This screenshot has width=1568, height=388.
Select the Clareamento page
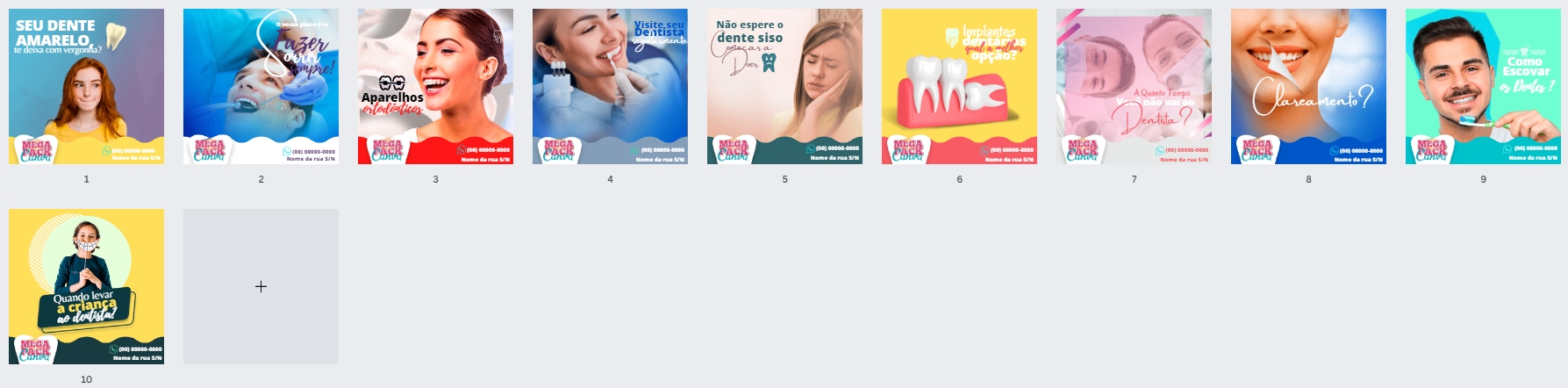tap(1308, 86)
